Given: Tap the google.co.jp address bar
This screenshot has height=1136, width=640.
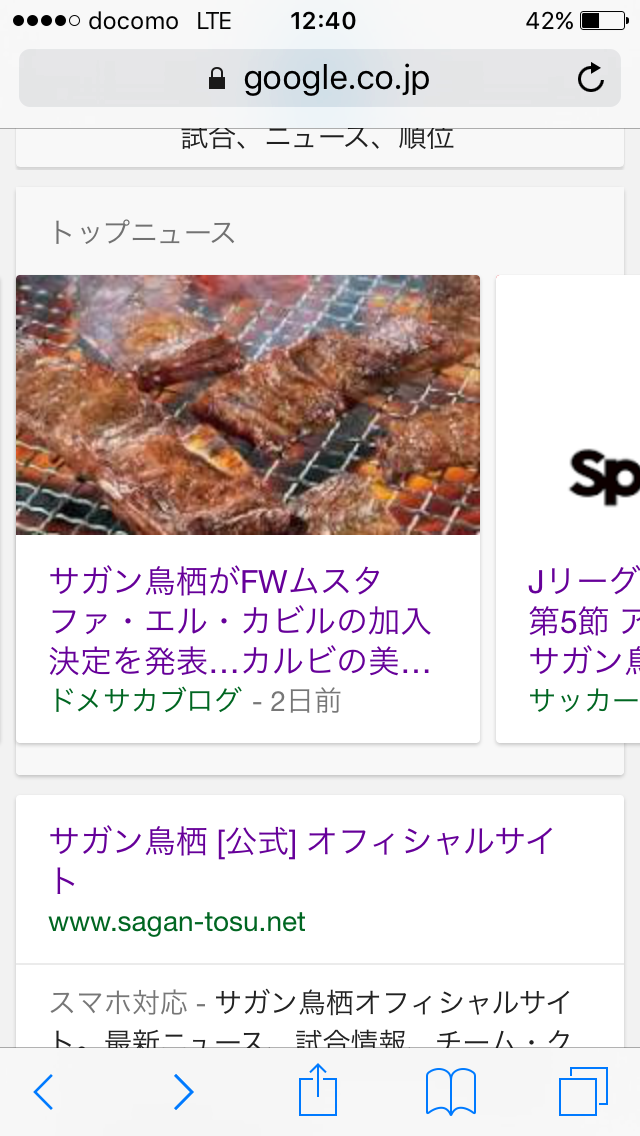Looking at the screenshot, I should pyautogui.click(x=320, y=78).
